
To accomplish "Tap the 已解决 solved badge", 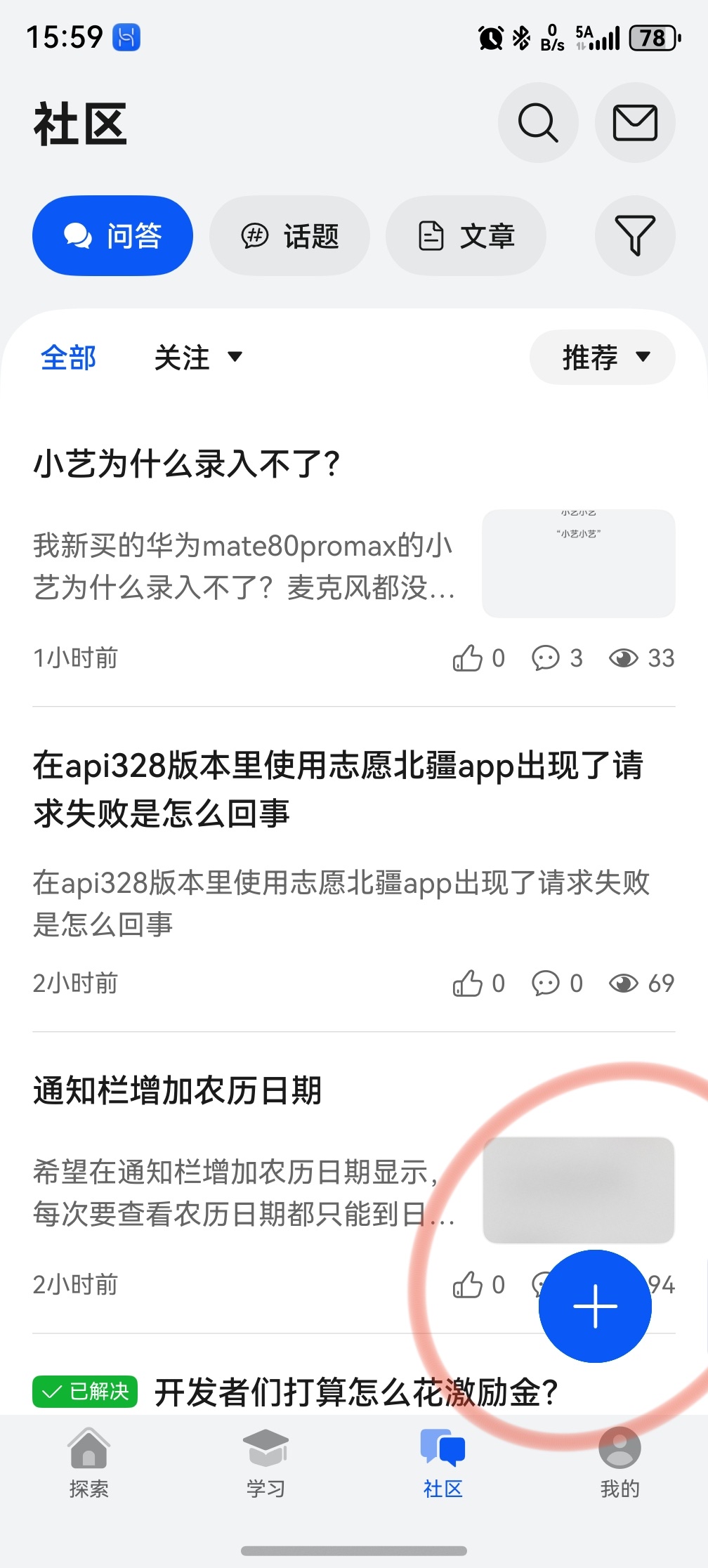I will (84, 1393).
